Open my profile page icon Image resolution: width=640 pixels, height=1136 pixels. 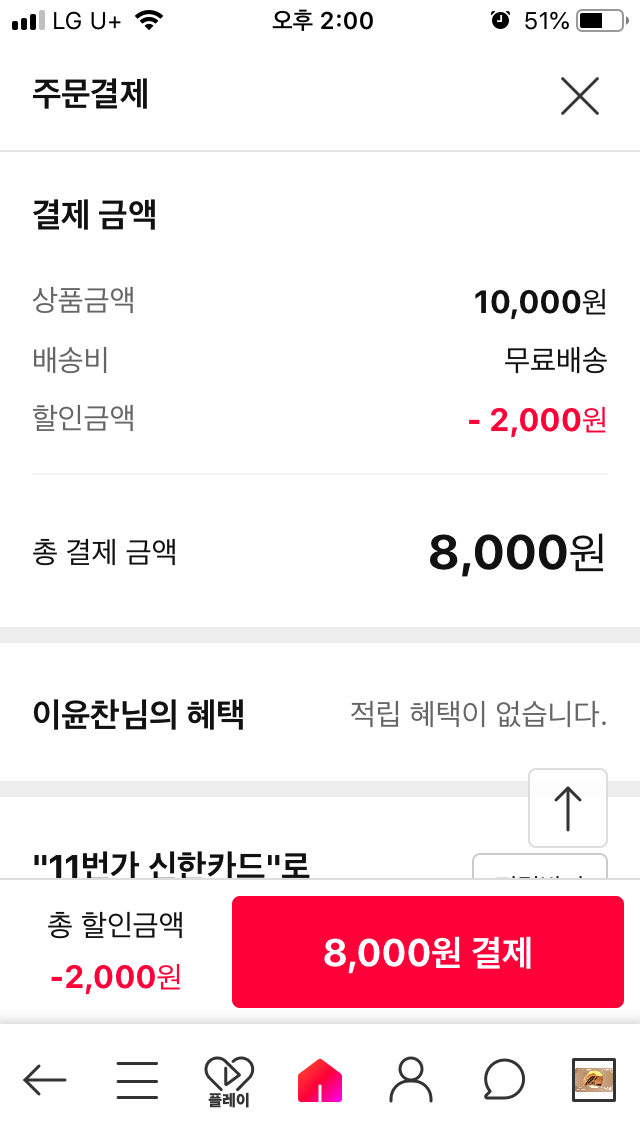411,1079
